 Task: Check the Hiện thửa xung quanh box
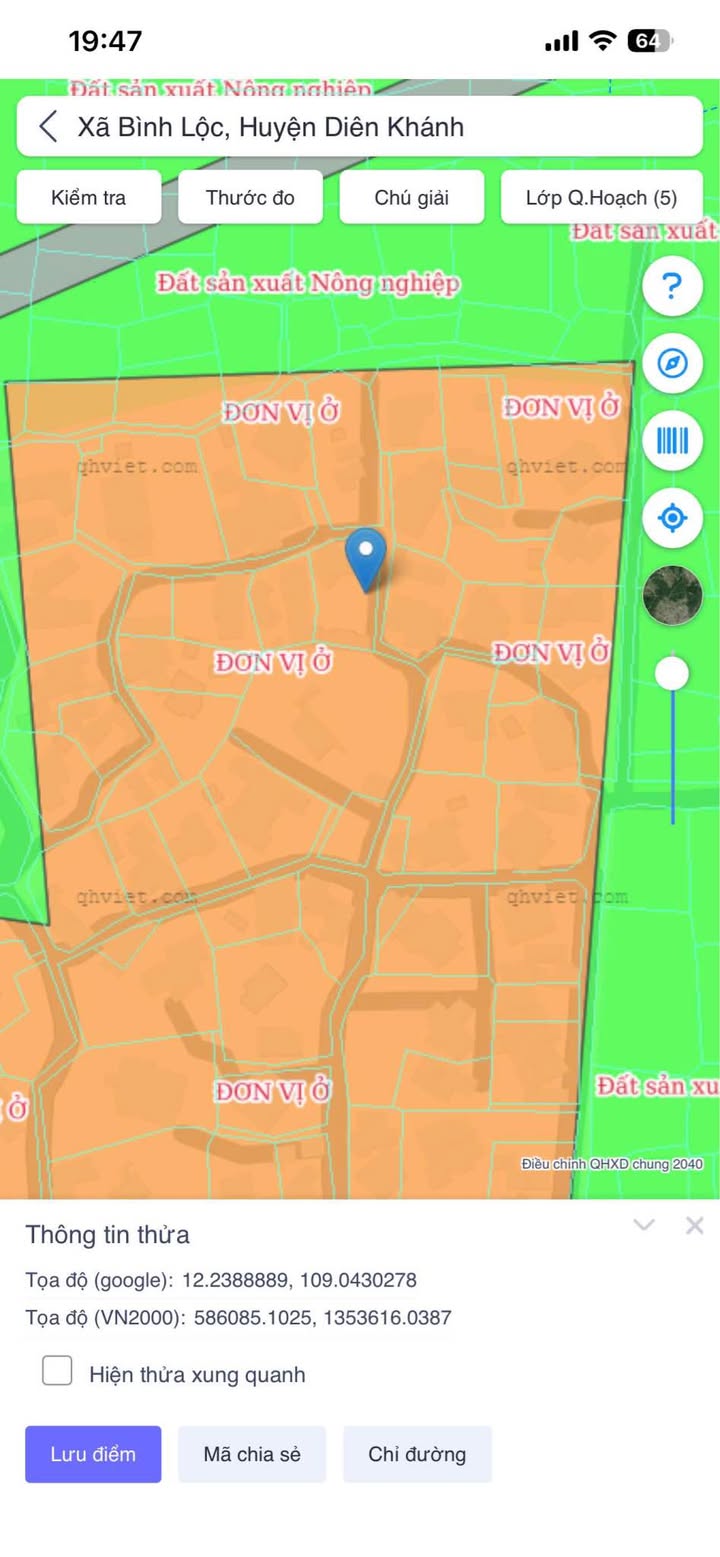coord(57,1371)
